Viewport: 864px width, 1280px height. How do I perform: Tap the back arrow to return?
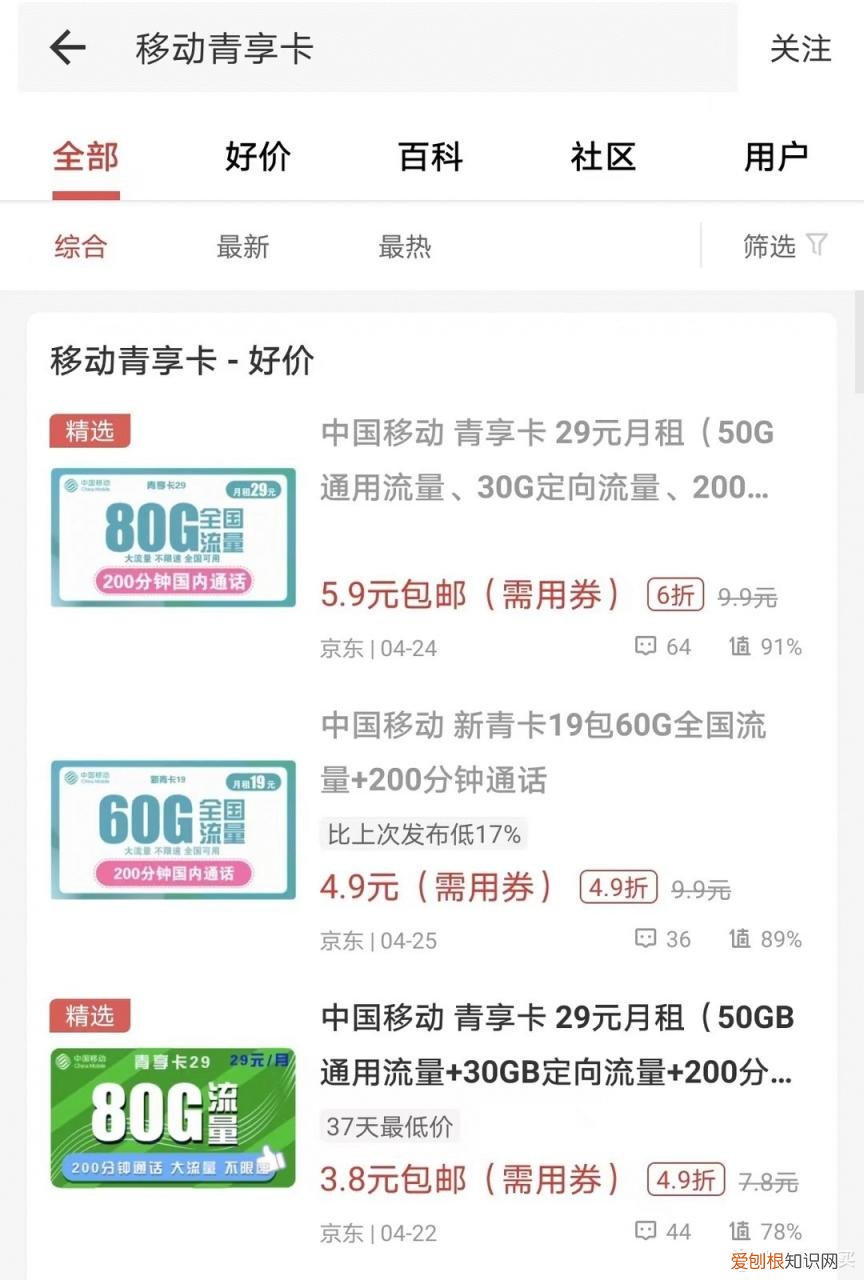tap(66, 48)
